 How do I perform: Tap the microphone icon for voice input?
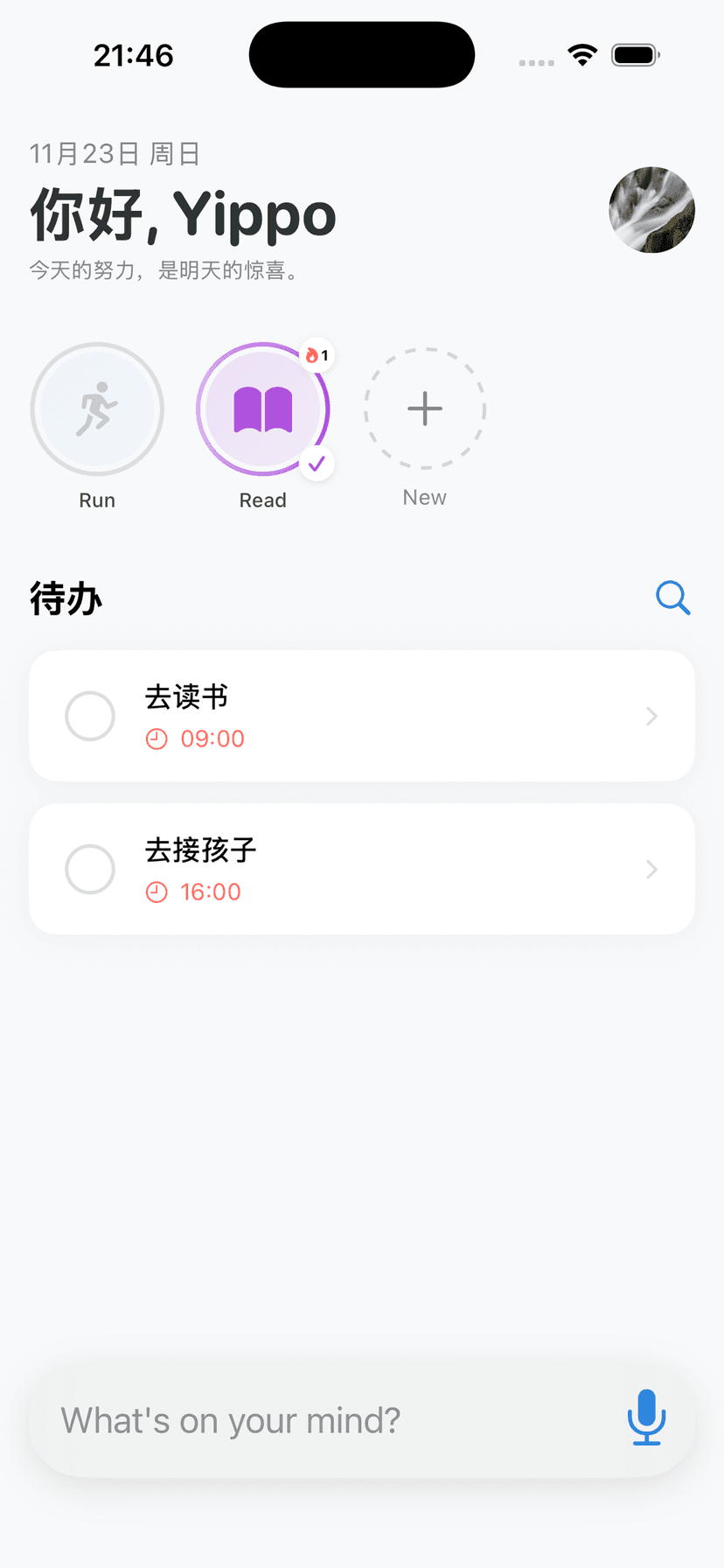pyautogui.click(x=646, y=1417)
